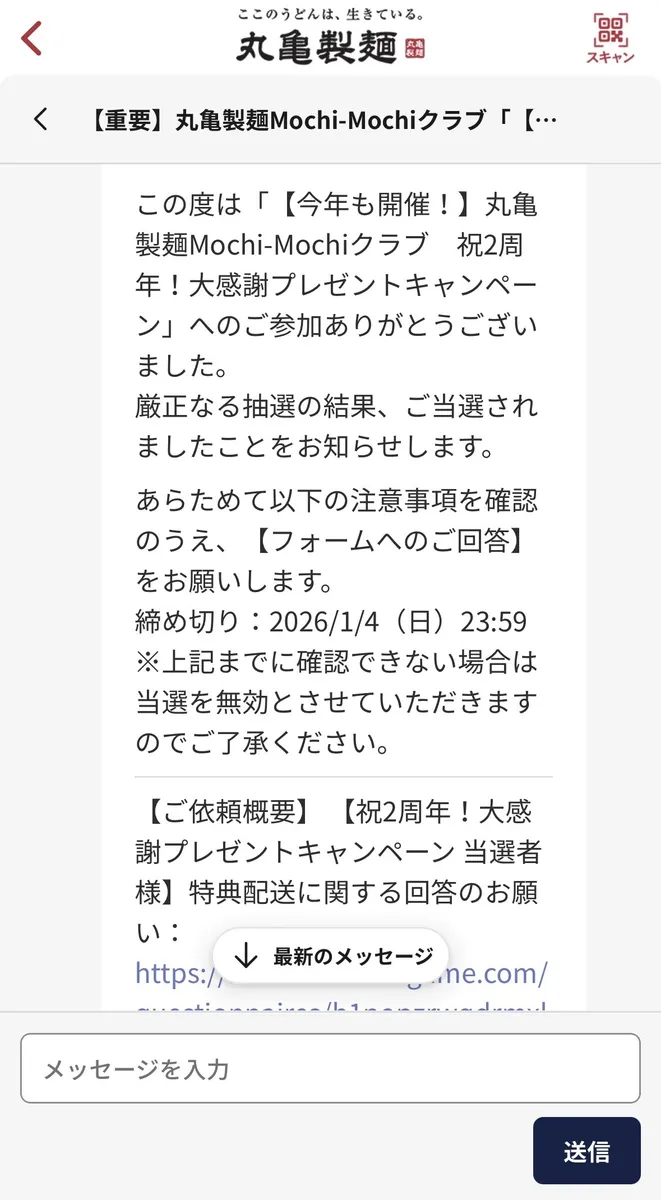Jump to 最新のメッセージ
Screen dimensions: 661x1200
point(331,956)
